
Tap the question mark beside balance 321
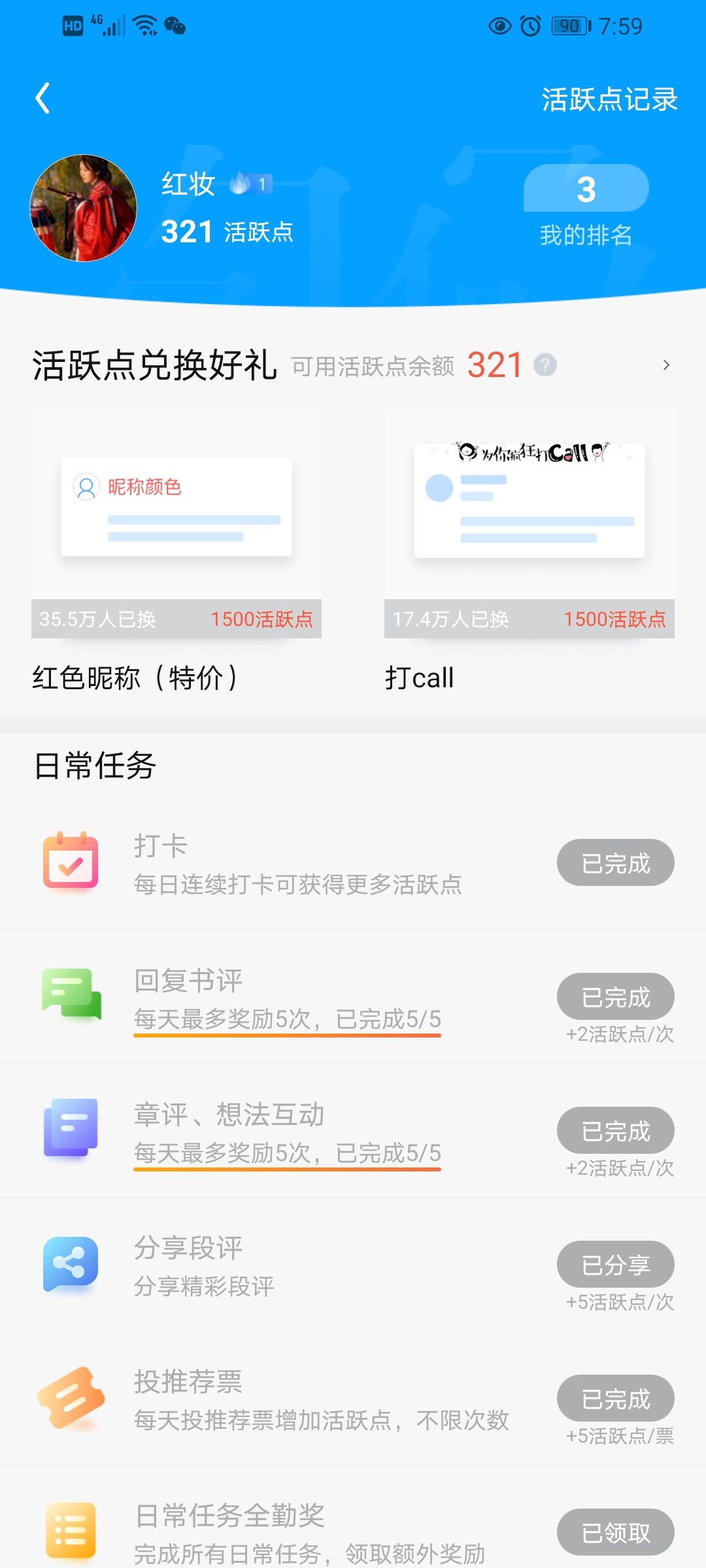pos(545,365)
